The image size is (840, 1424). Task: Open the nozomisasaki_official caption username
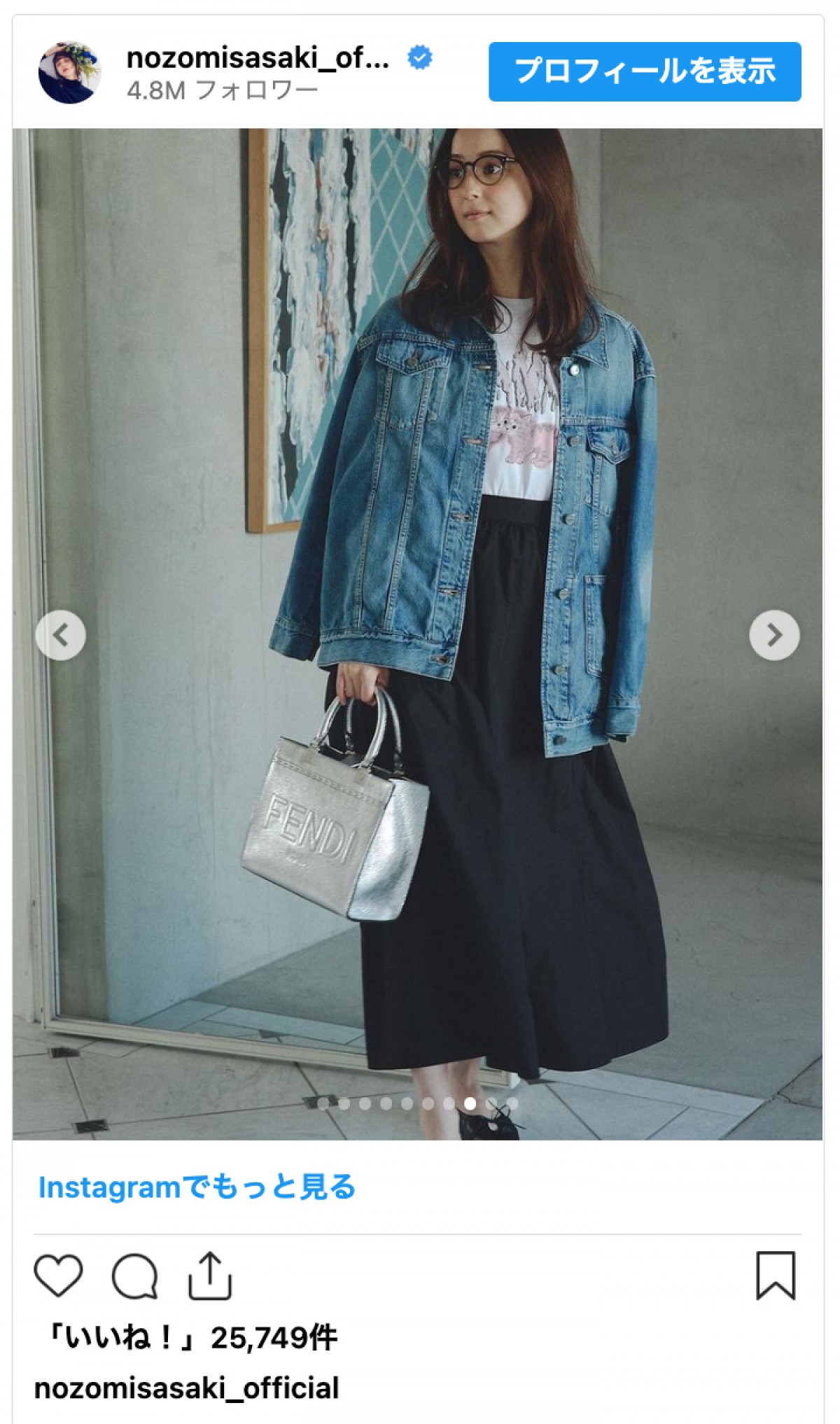(186, 1388)
